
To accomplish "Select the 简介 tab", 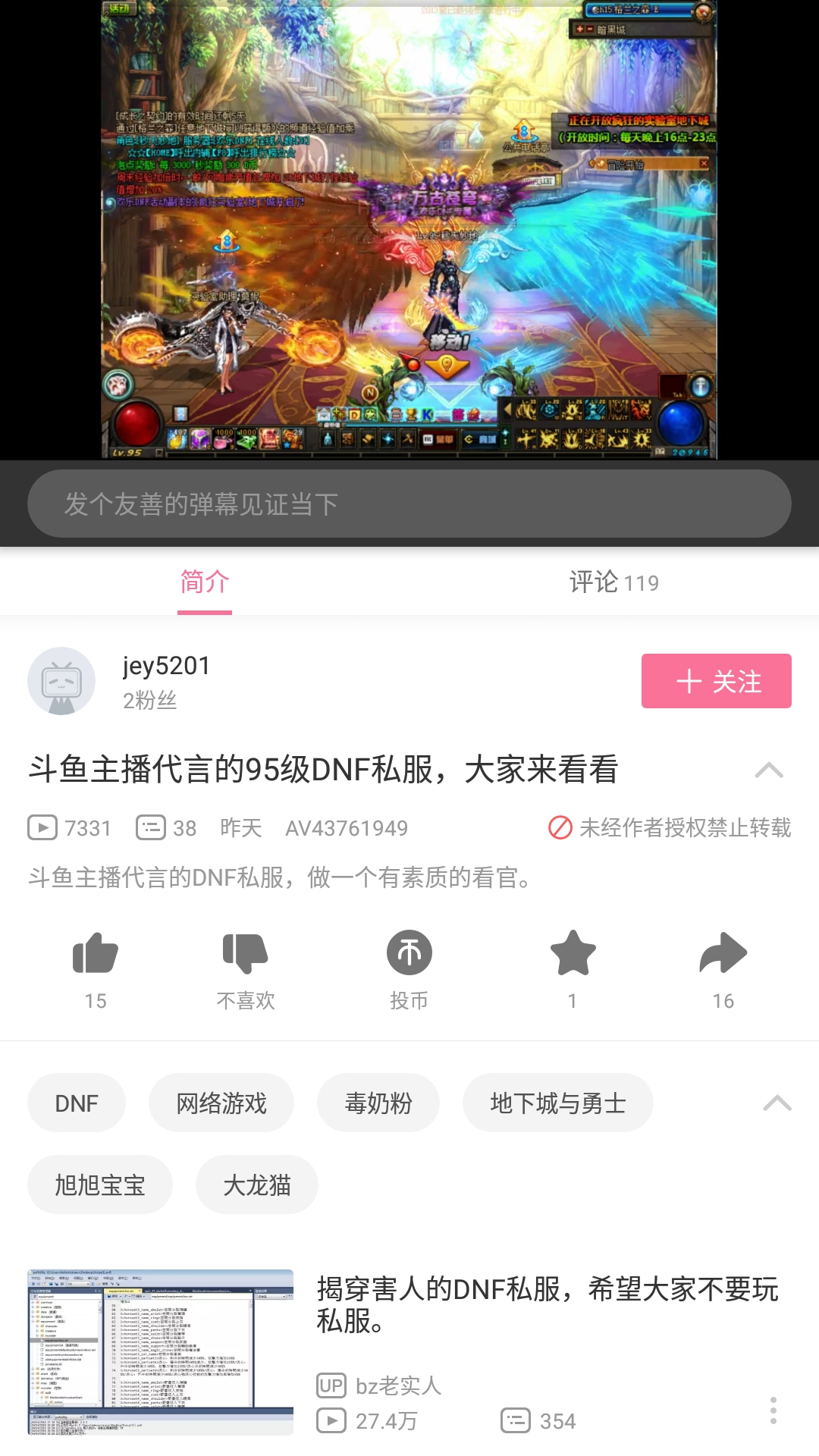I will tap(205, 582).
